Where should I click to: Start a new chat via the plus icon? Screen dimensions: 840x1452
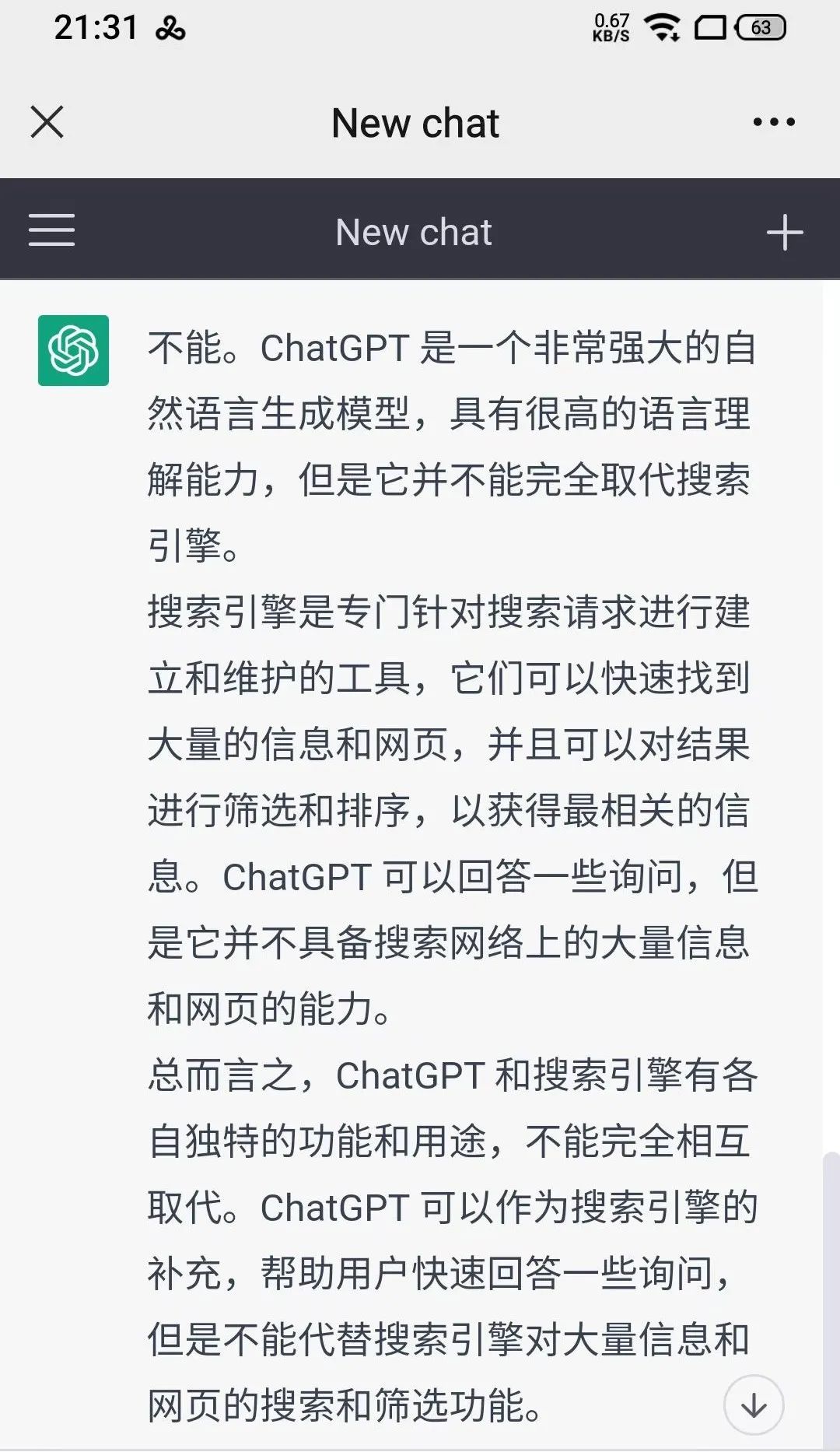point(787,230)
